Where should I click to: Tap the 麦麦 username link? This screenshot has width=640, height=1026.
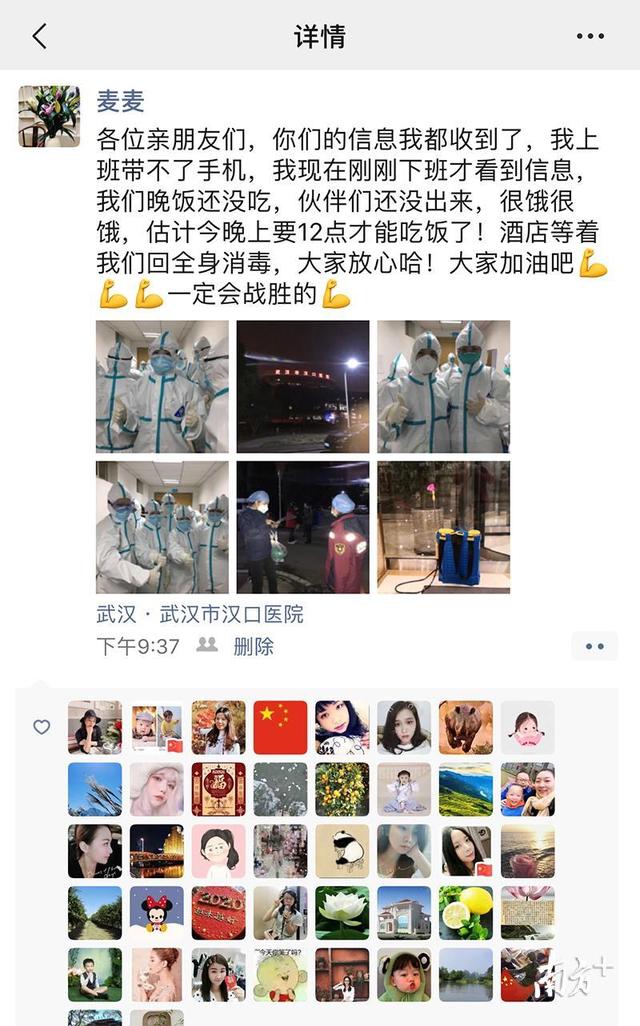click(120, 100)
